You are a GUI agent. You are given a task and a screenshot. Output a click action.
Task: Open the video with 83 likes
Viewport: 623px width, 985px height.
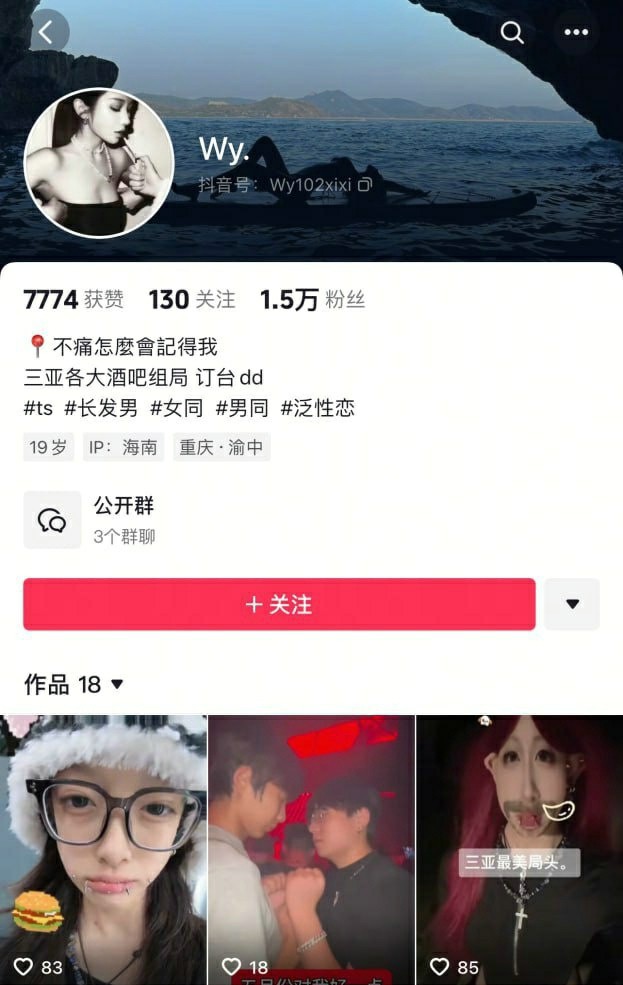[103, 850]
